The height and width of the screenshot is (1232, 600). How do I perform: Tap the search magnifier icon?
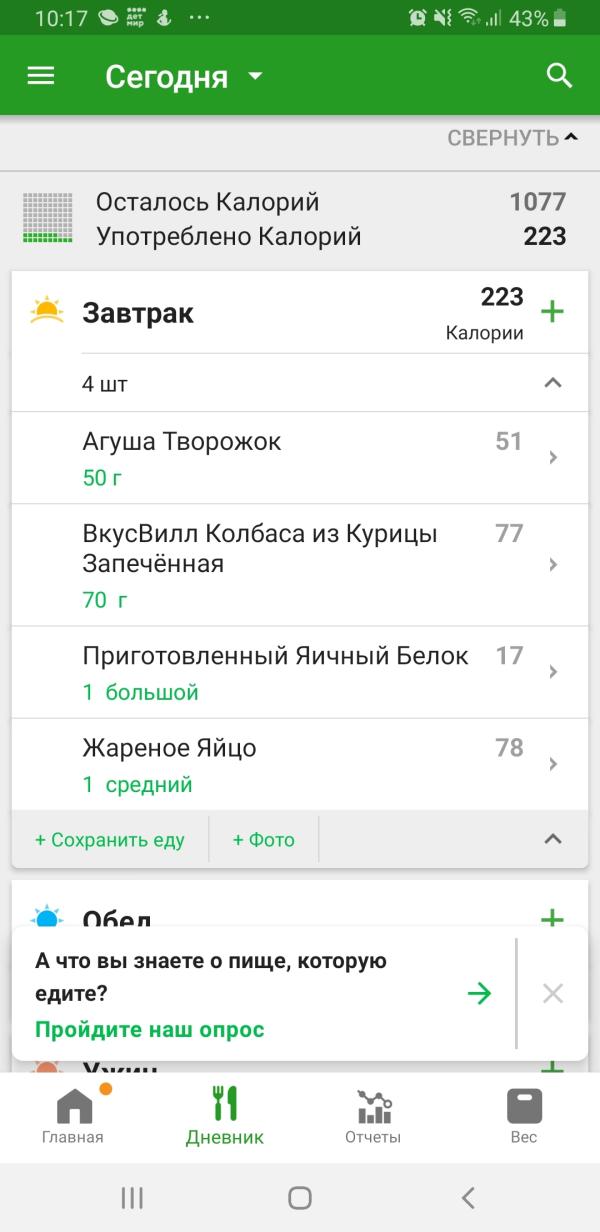click(559, 76)
